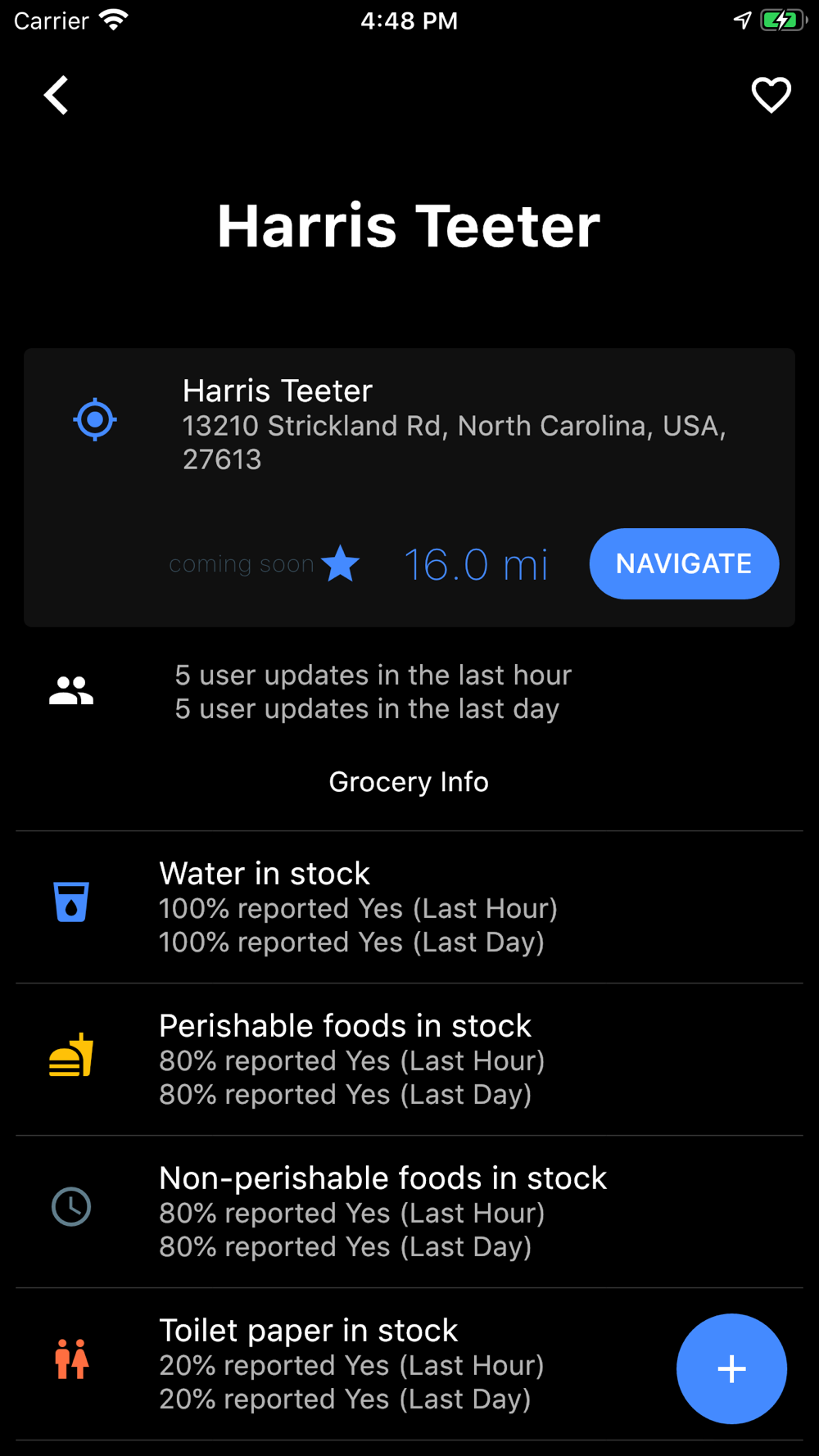Go back using the arrow

click(x=56, y=96)
